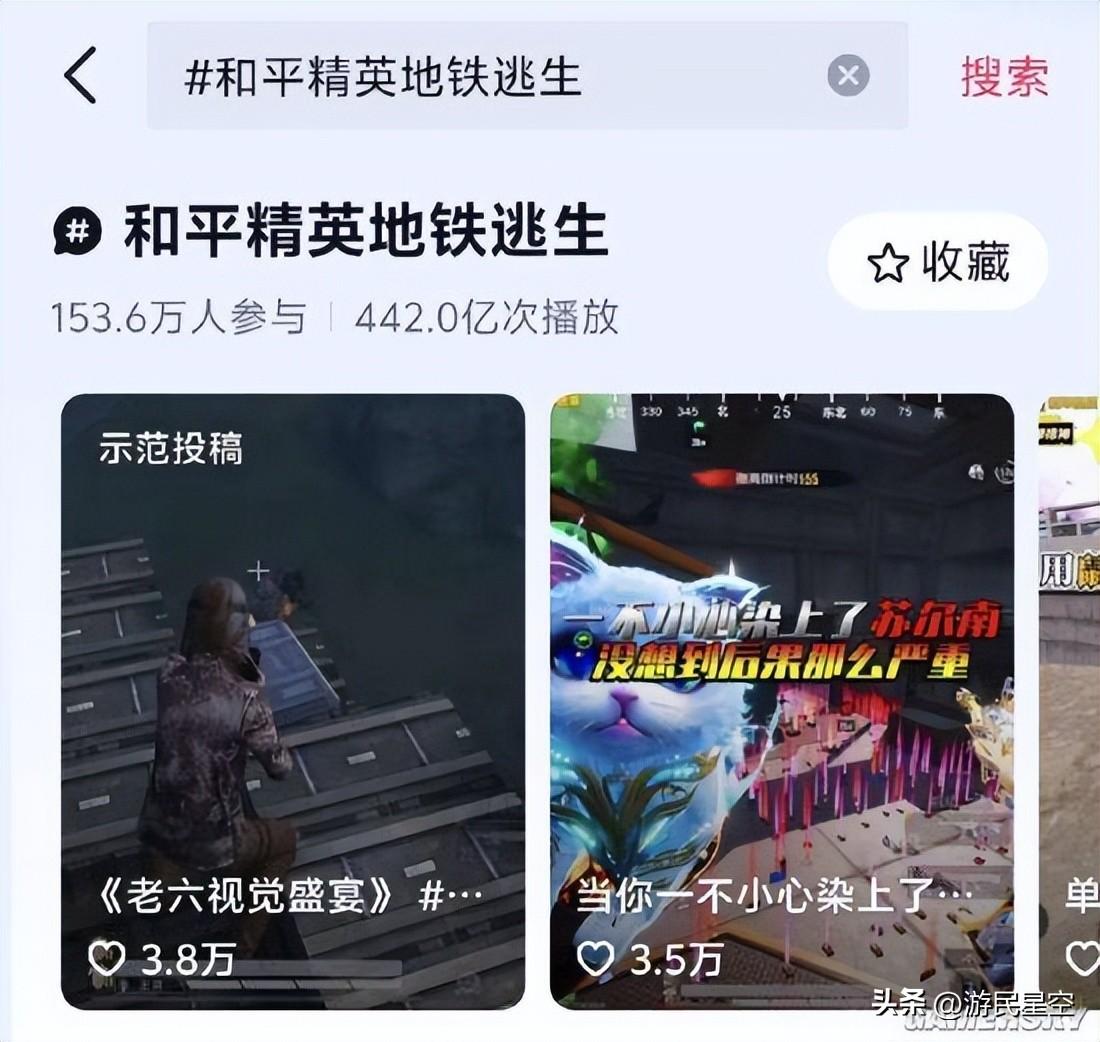Go back from the search results

[x=81, y=76]
